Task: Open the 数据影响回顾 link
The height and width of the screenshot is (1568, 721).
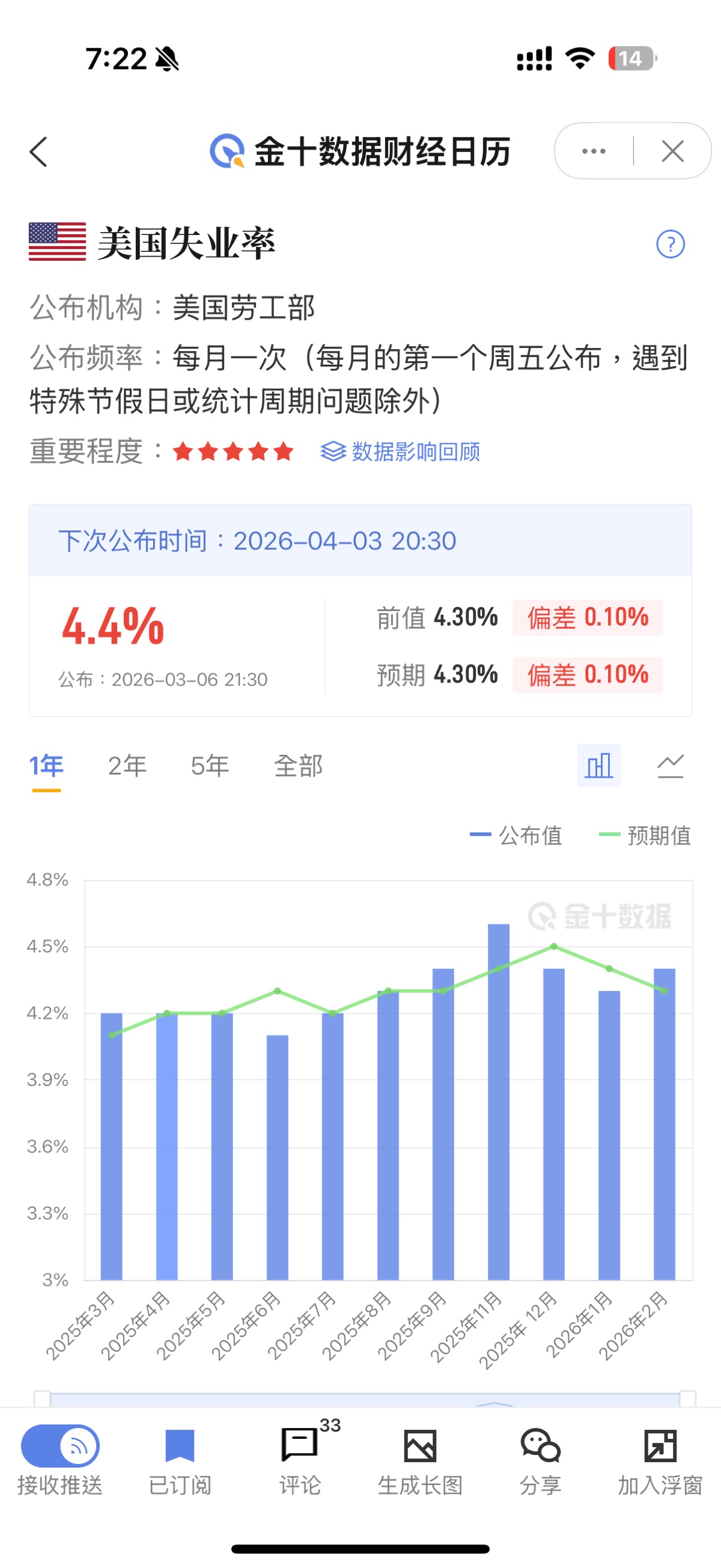Action: 400,452
